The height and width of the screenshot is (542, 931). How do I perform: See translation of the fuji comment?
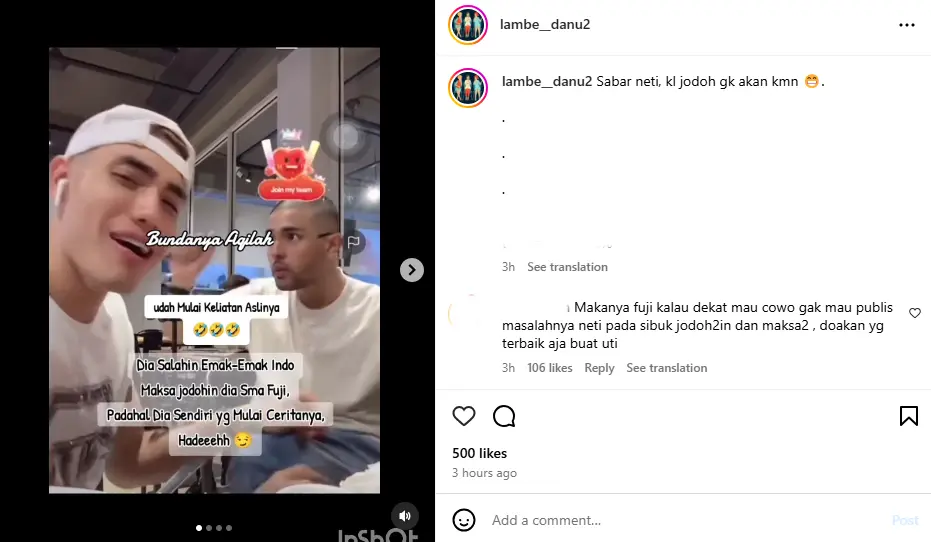click(666, 368)
